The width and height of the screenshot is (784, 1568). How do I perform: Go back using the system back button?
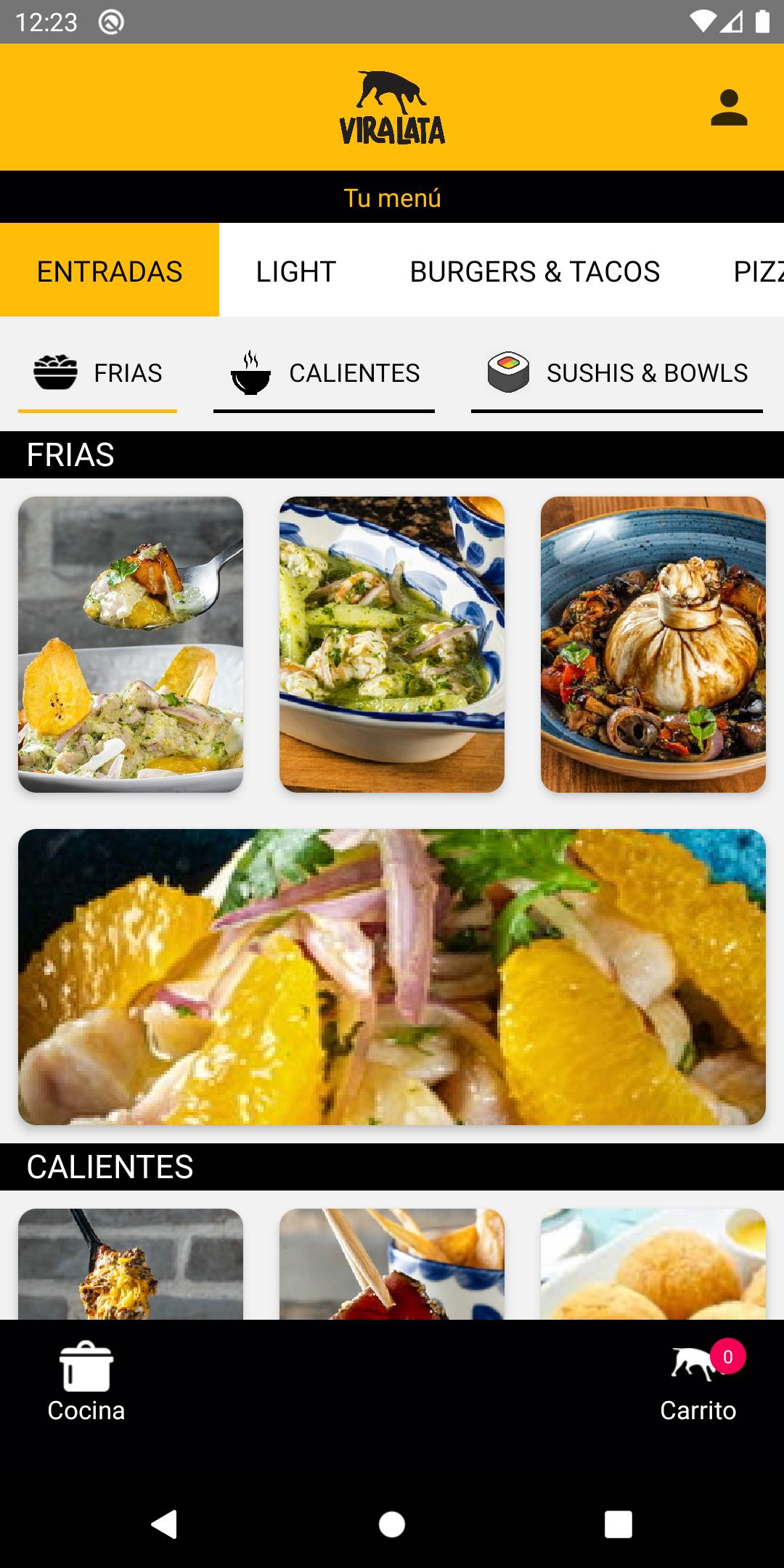[165, 1524]
